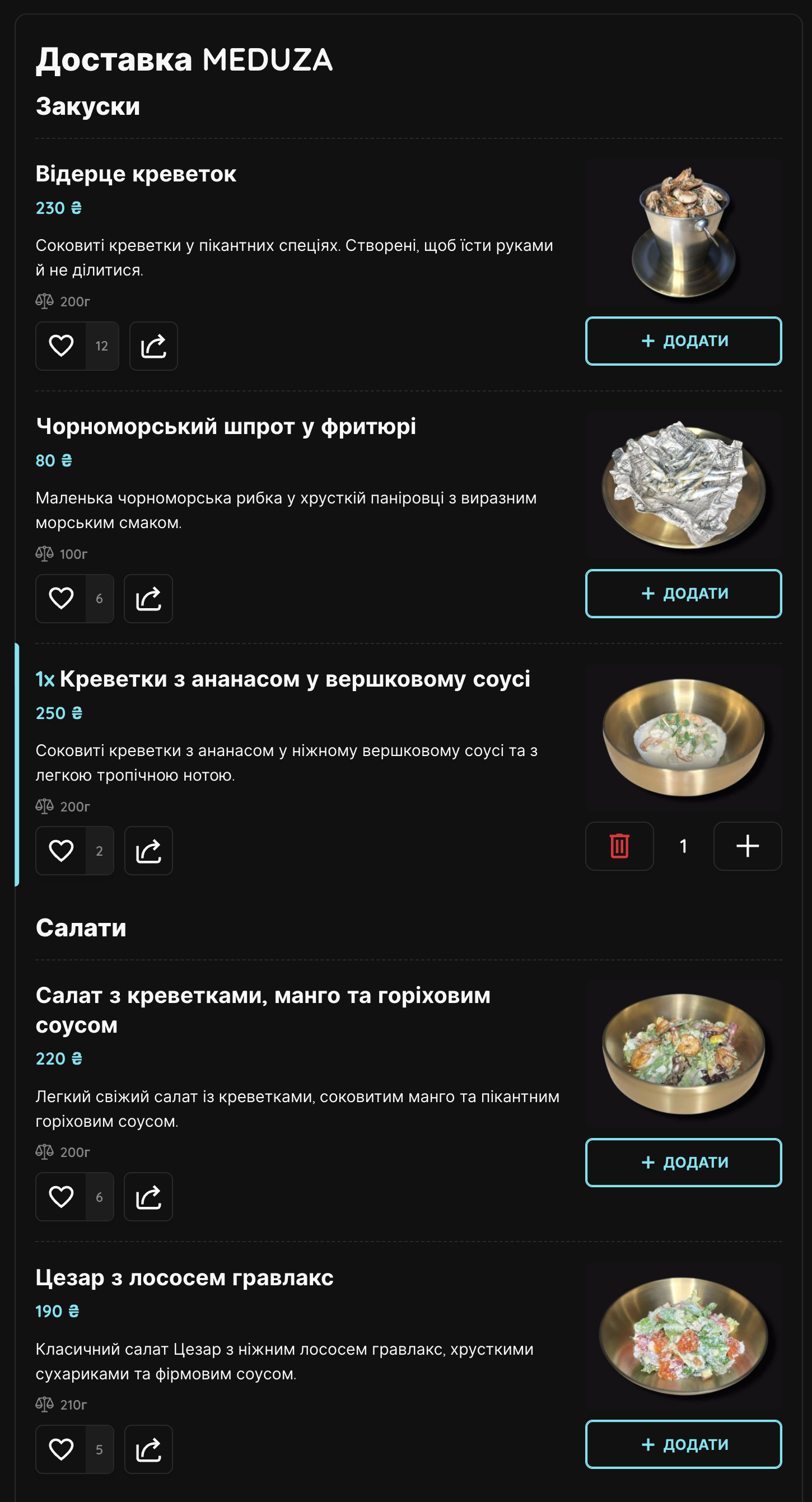This screenshot has width=812, height=1502.
Task: Remove Креветки з ананасом with trash icon
Action: coord(619,846)
